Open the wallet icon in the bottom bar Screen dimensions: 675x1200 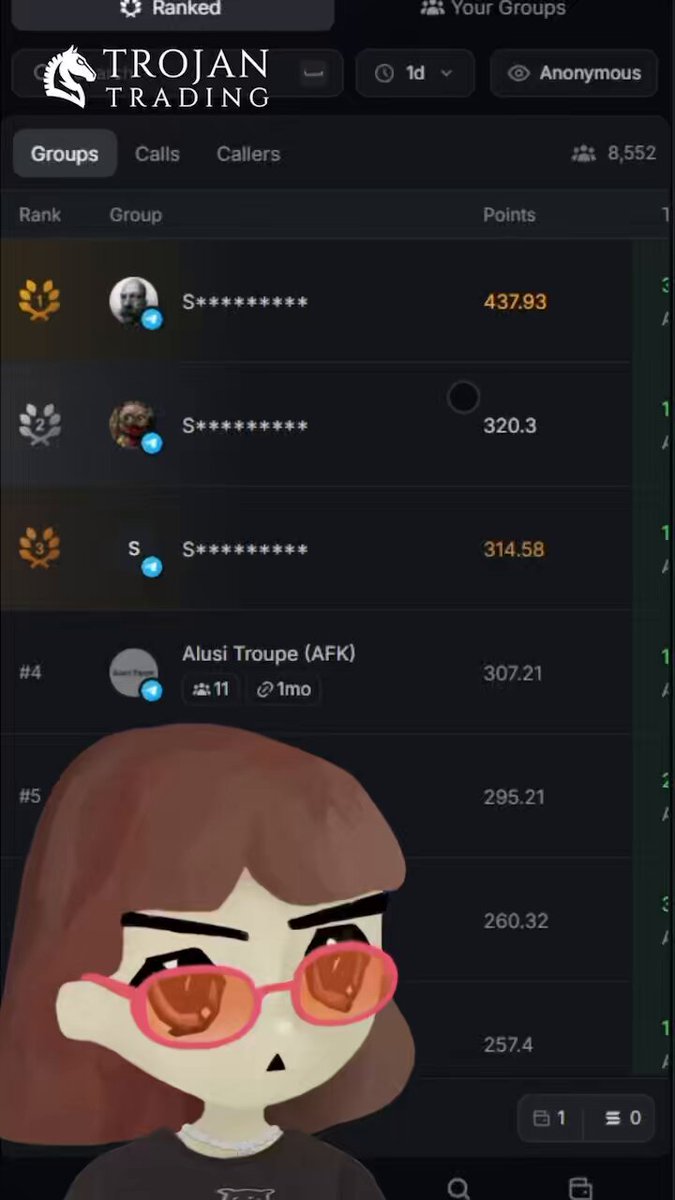tap(581, 1187)
